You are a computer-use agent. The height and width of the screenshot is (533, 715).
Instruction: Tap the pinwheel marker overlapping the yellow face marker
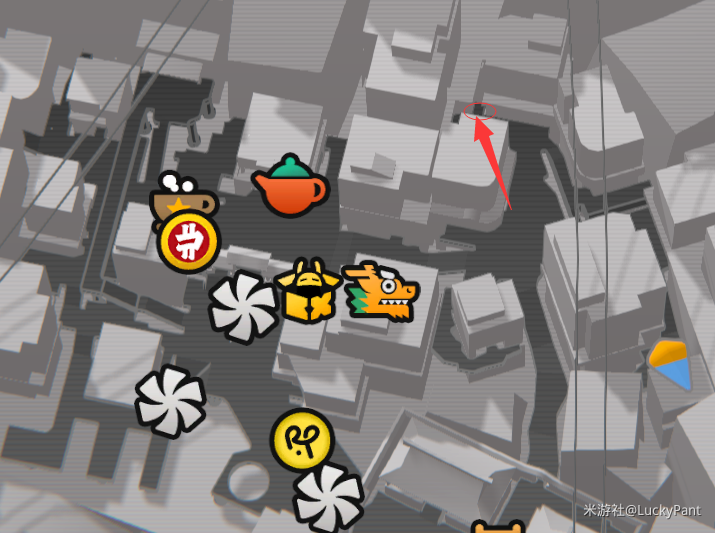coord(330,497)
